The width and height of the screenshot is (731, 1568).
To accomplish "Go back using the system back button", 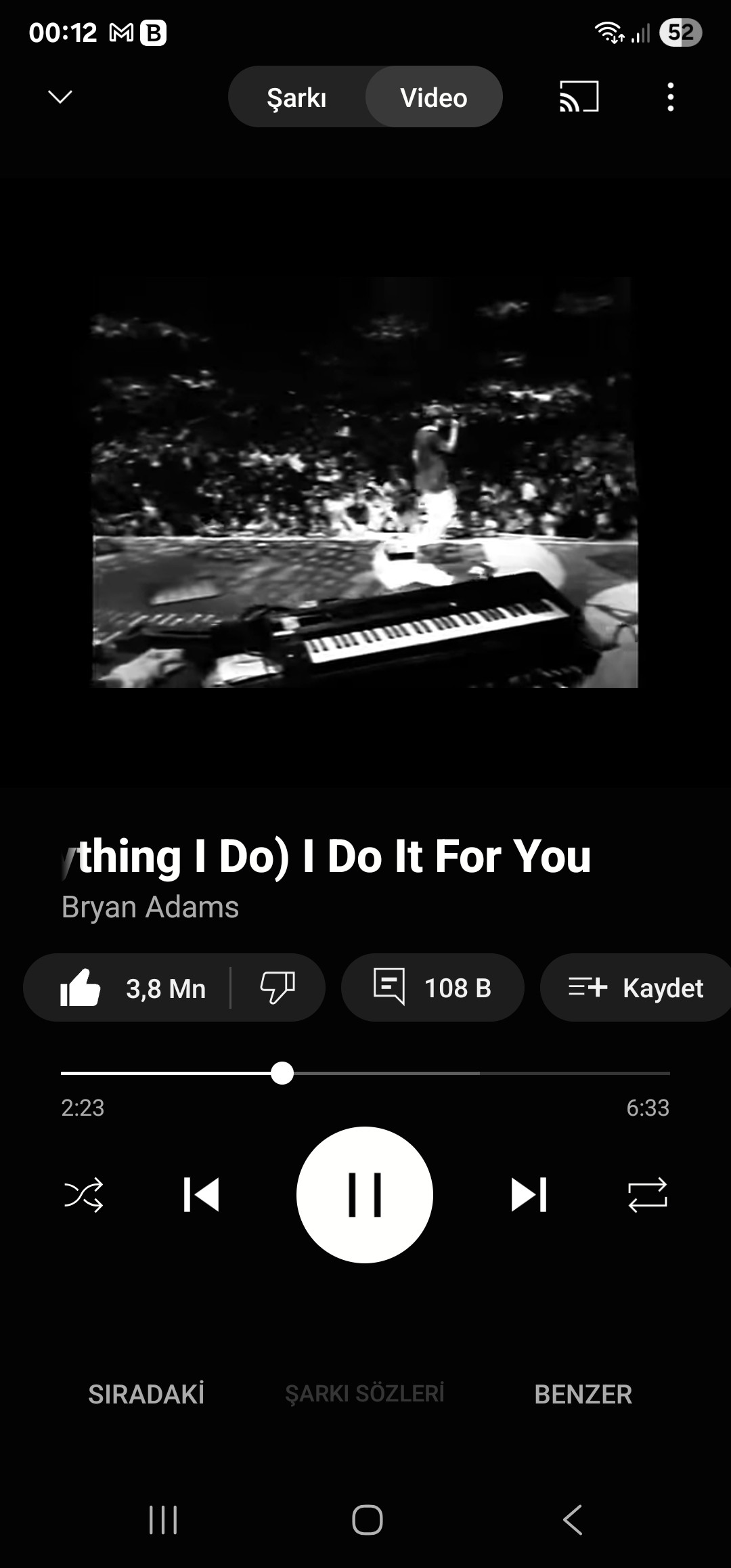I will pyautogui.click(x=573, y=1519).
